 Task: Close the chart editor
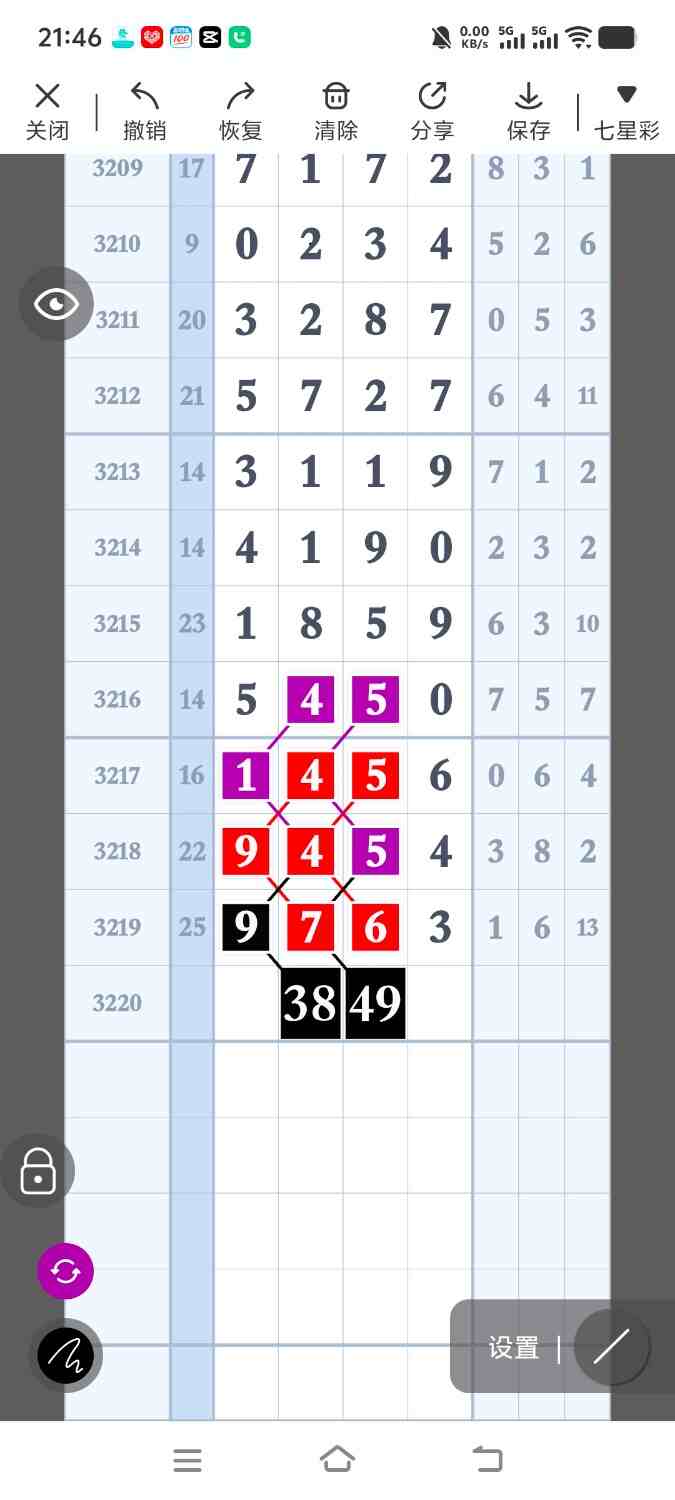click(47, 111)
